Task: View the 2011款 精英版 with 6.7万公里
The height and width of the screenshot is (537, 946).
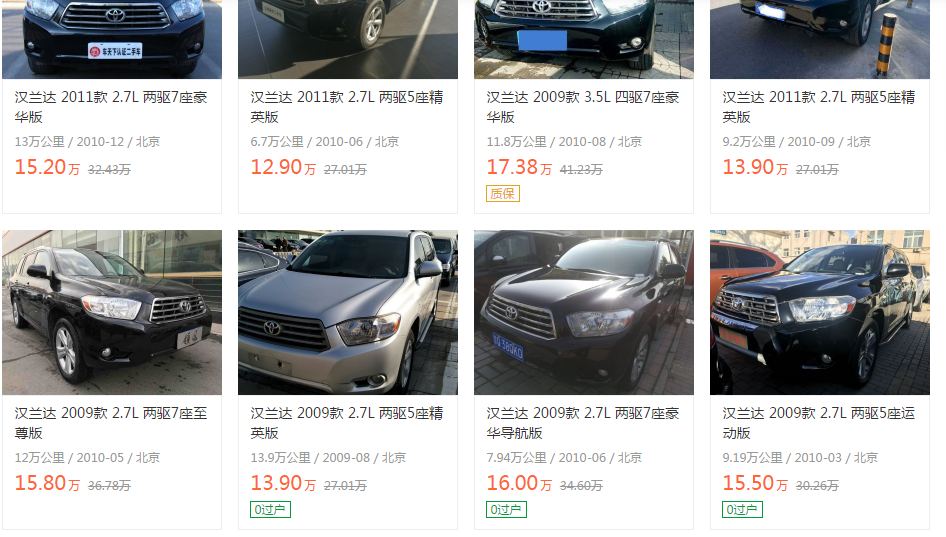Action: [x=347, y=107]
